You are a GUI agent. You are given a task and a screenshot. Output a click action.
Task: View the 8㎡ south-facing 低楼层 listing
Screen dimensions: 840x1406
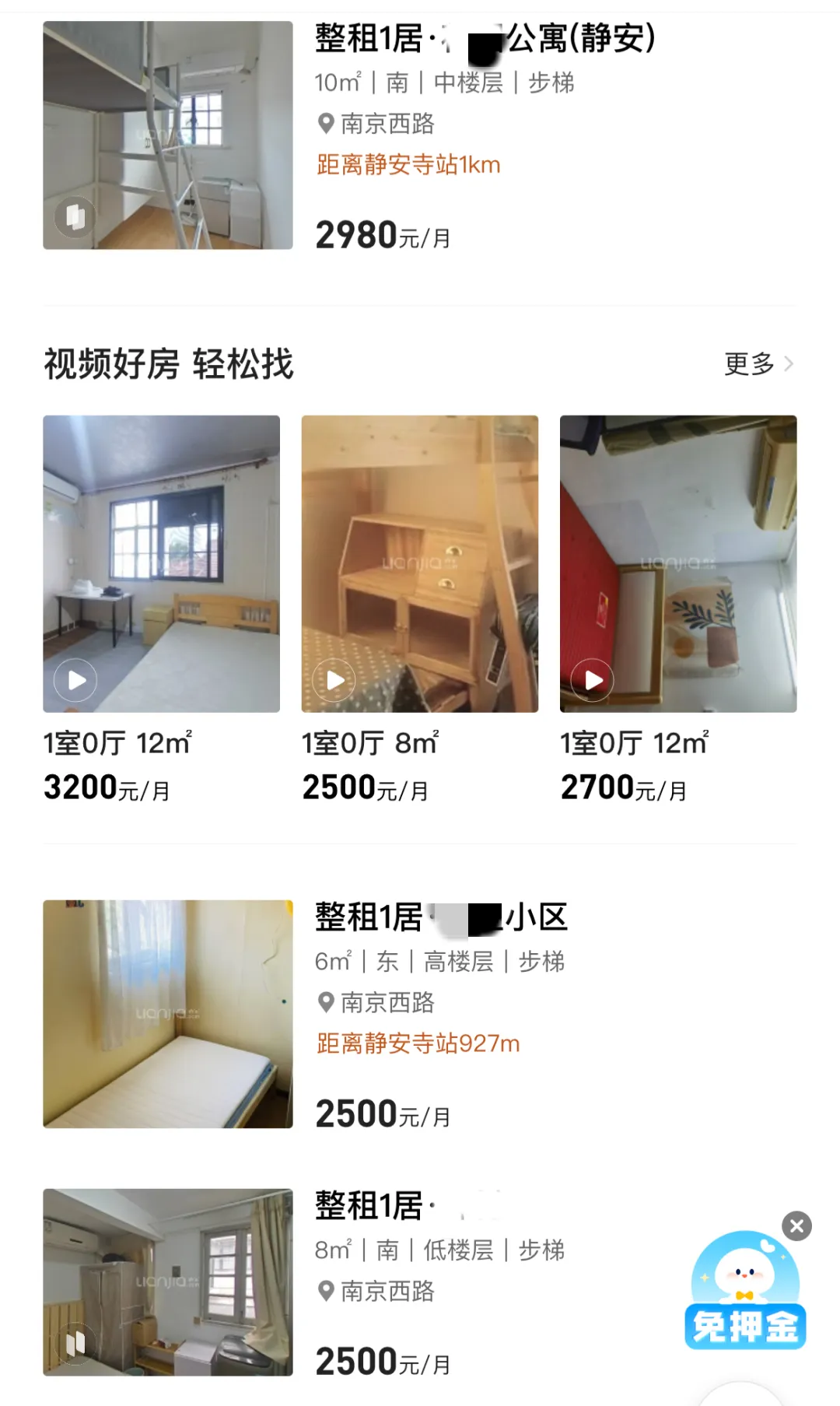point(420,1282)
